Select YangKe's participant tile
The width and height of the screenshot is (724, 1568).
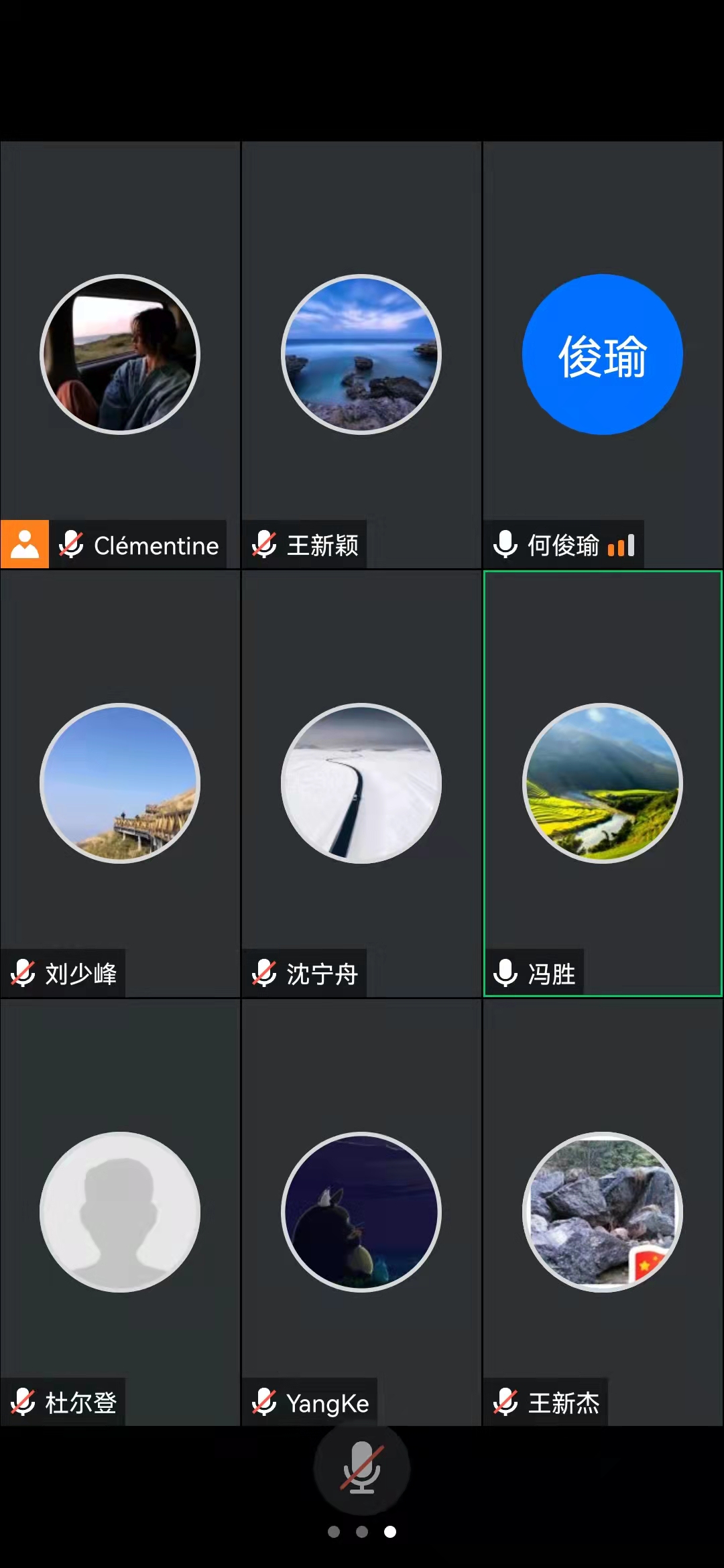[x=361, y=1212]
